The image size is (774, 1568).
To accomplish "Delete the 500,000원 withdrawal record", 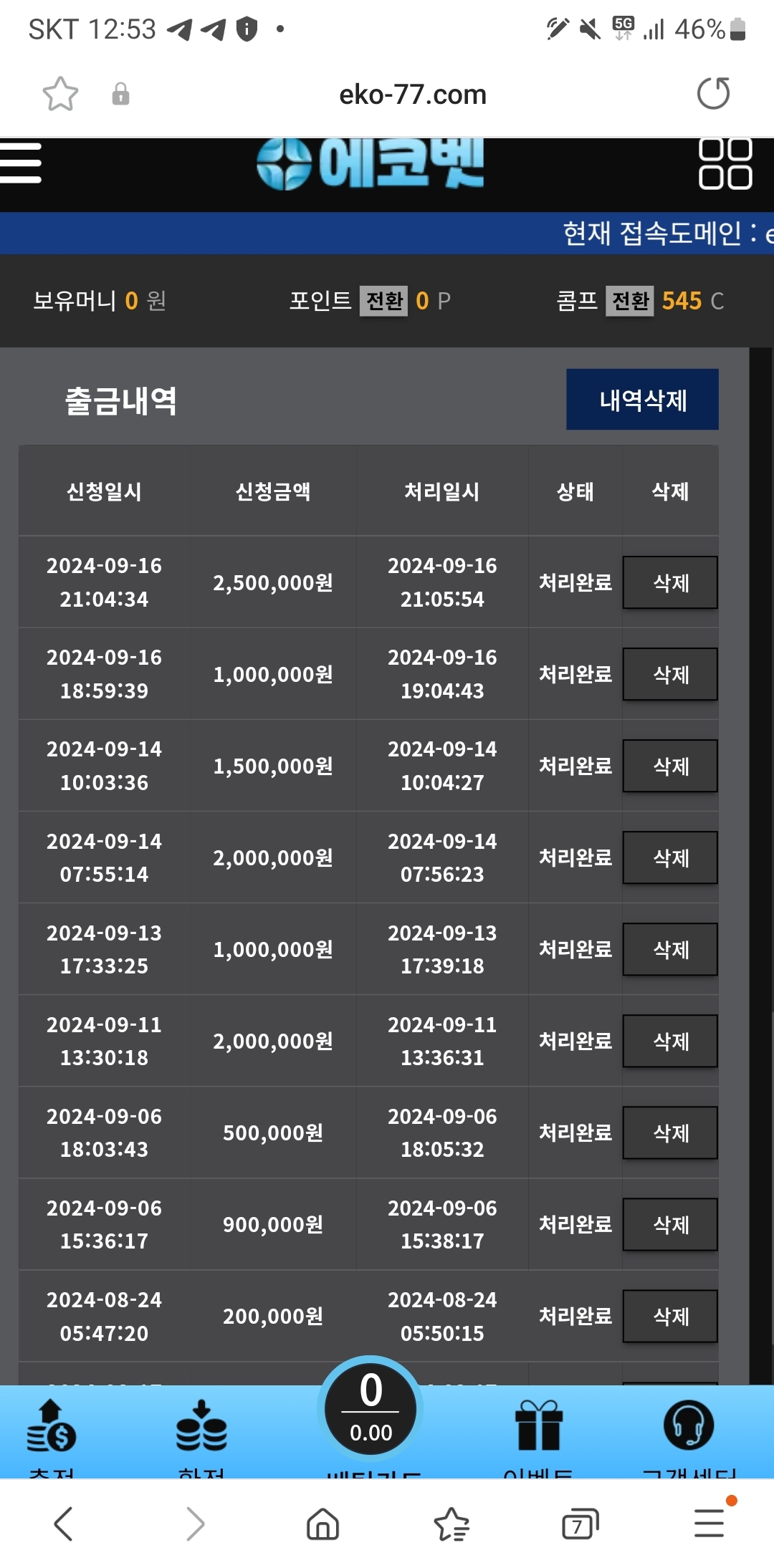I will click(670, 1132).
